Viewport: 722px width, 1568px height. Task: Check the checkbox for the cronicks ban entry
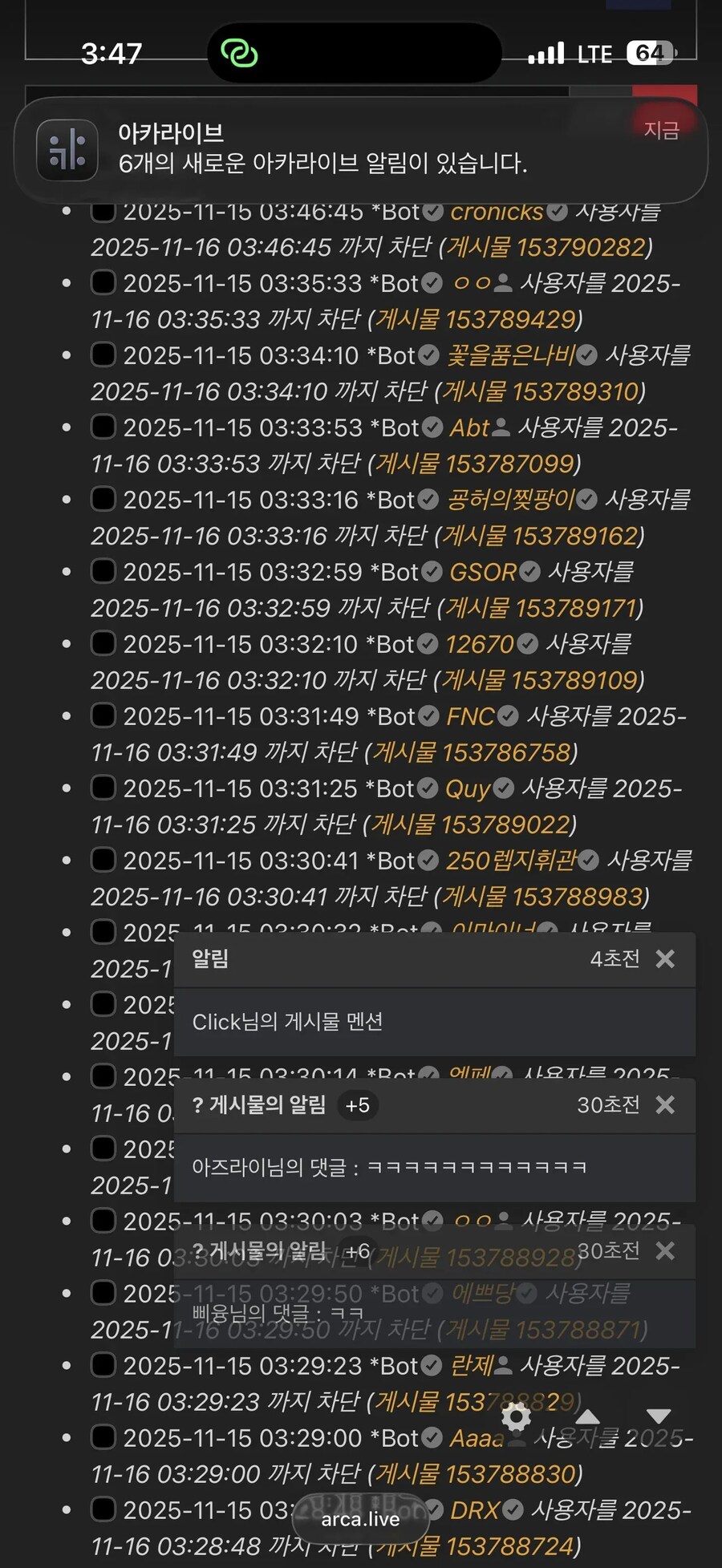tap(103, 212)
